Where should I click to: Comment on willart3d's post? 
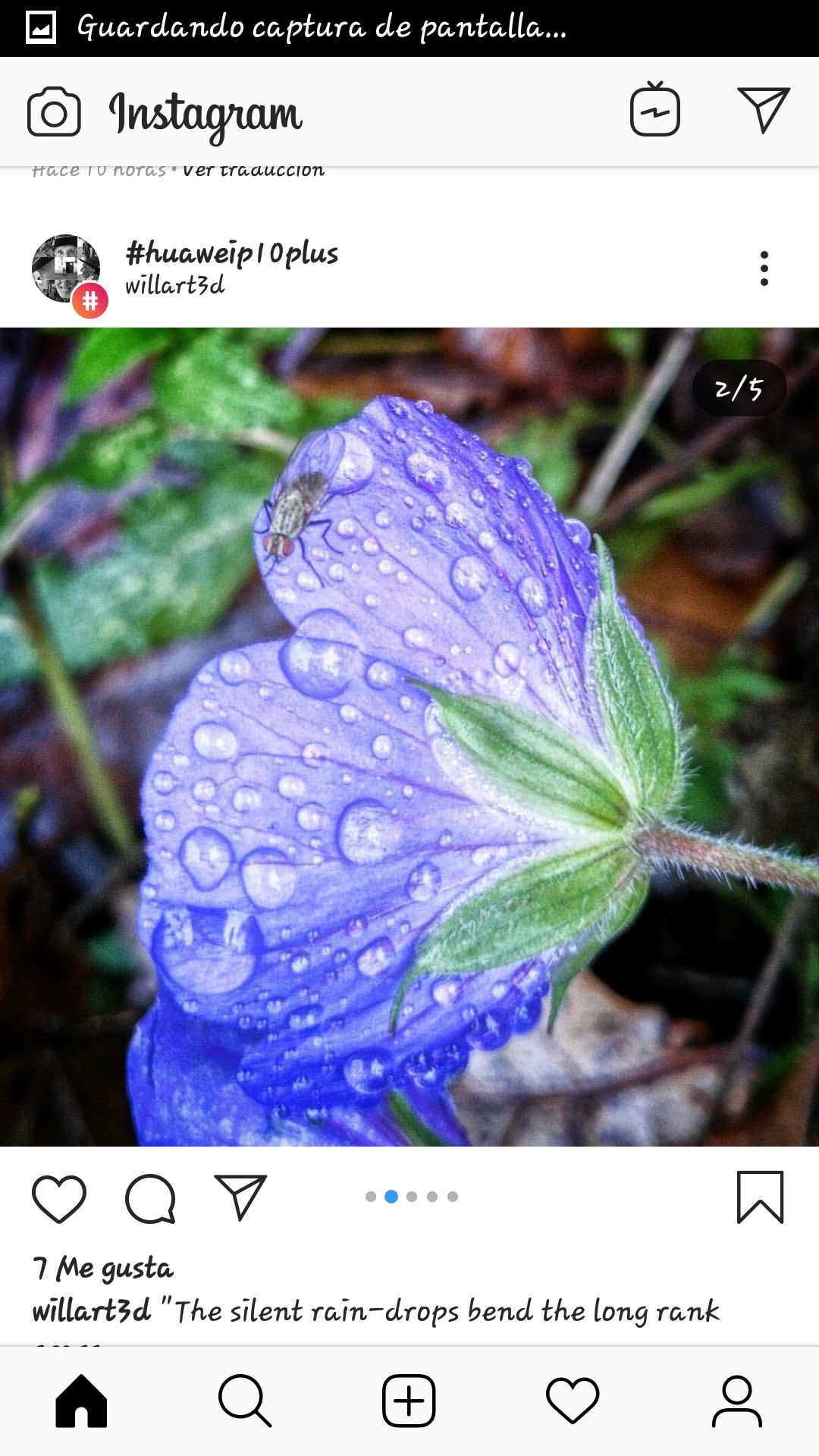[150, 1198]
